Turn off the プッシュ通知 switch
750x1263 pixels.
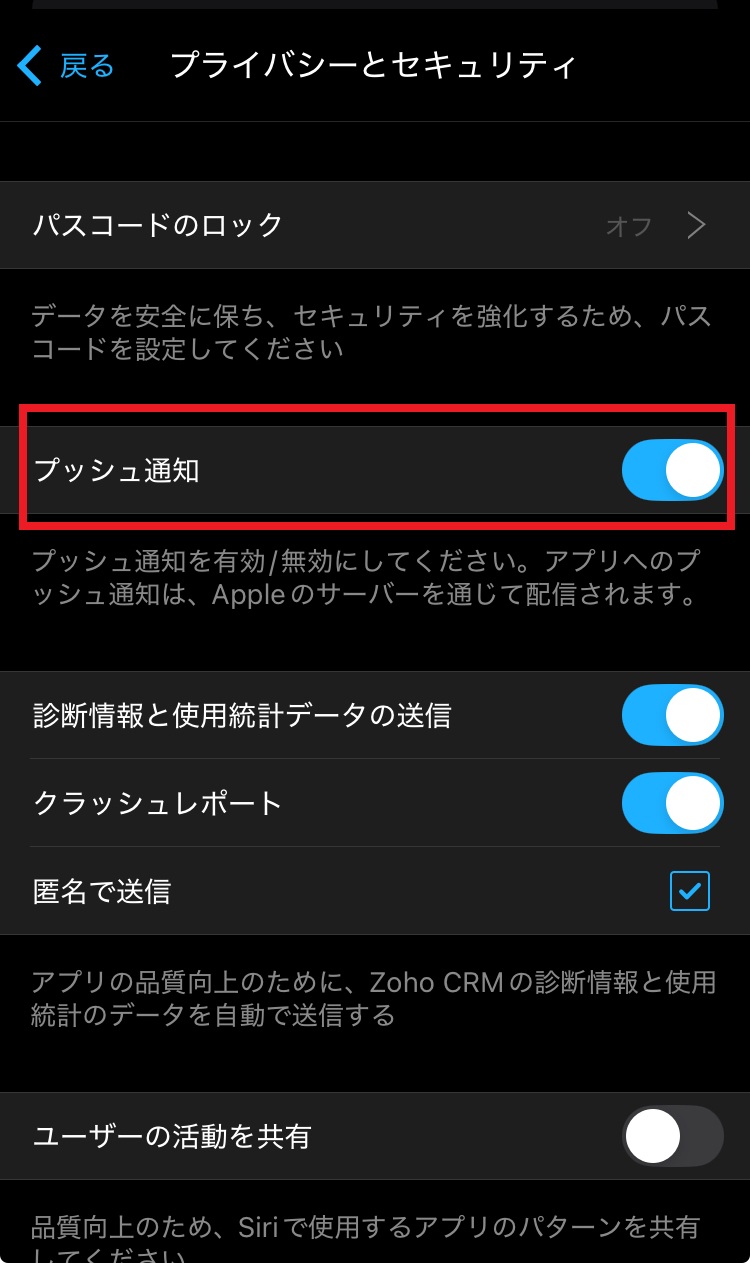click(671, 470)
